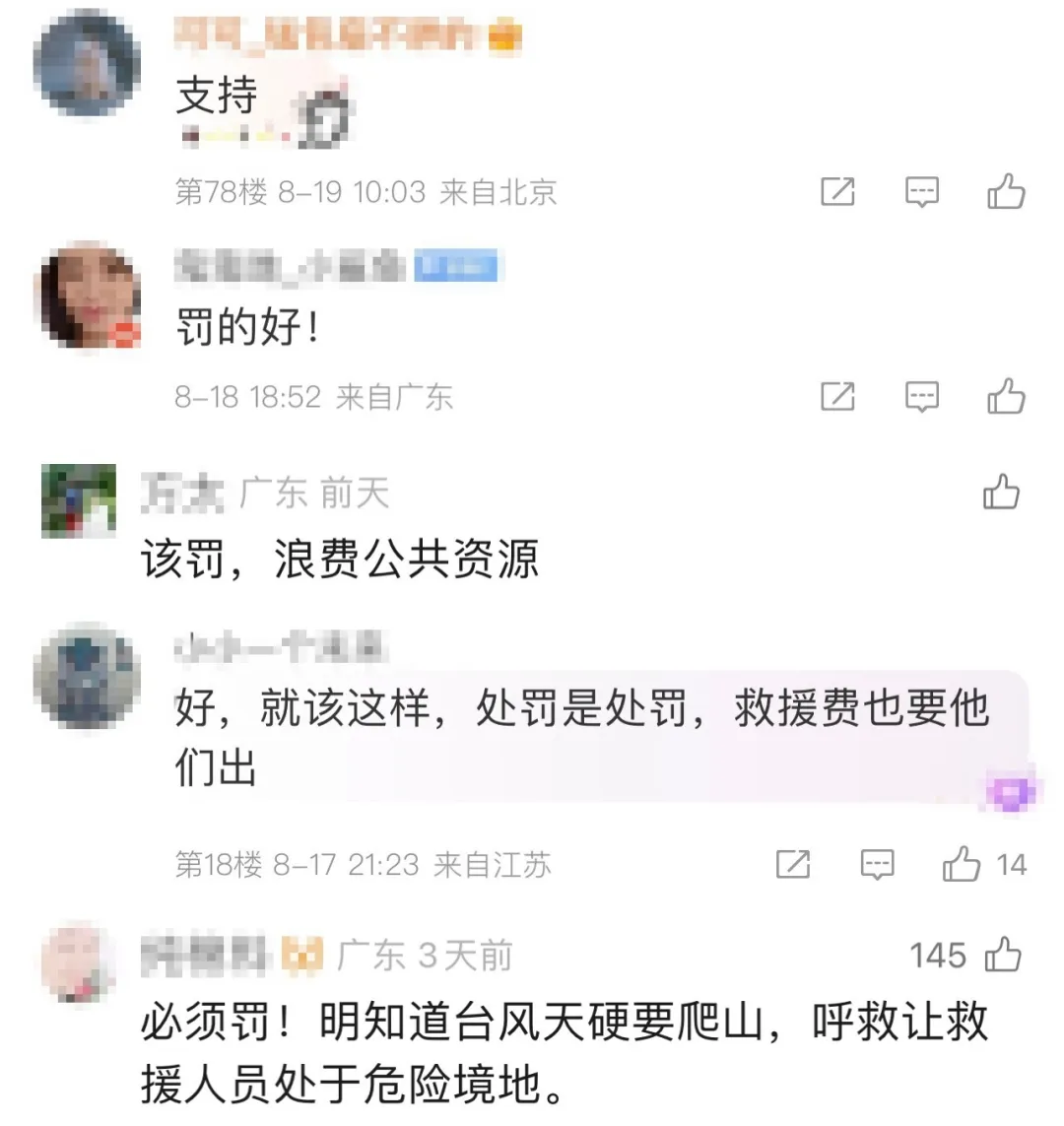This screenshot has height=1126, width=1064.
Task: Toggle the thumbs up on "罚的好！"
Action: [1007, 397]
